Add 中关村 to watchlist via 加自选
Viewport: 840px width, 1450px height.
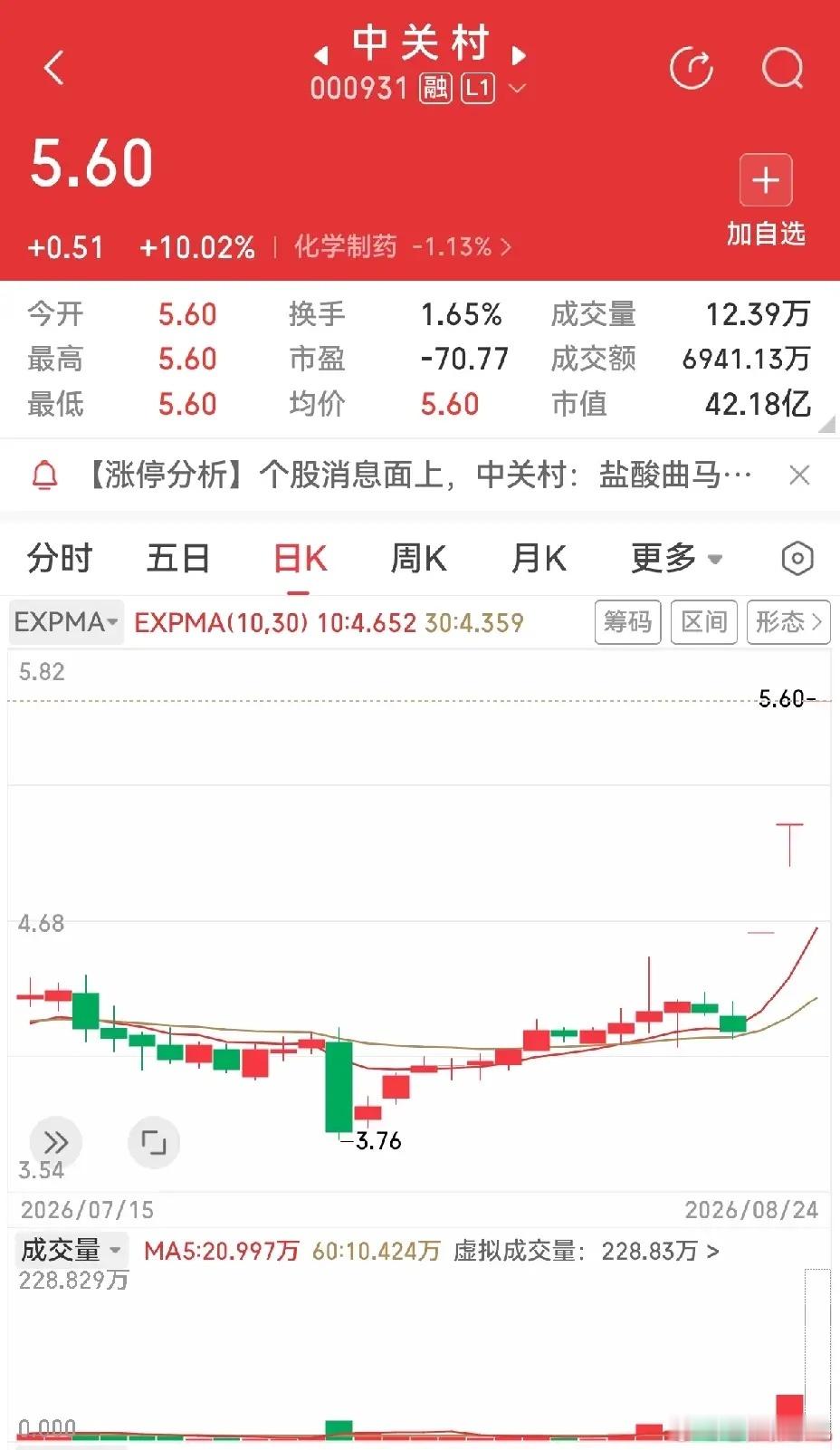pyautogui.click(x=766, y=201)
